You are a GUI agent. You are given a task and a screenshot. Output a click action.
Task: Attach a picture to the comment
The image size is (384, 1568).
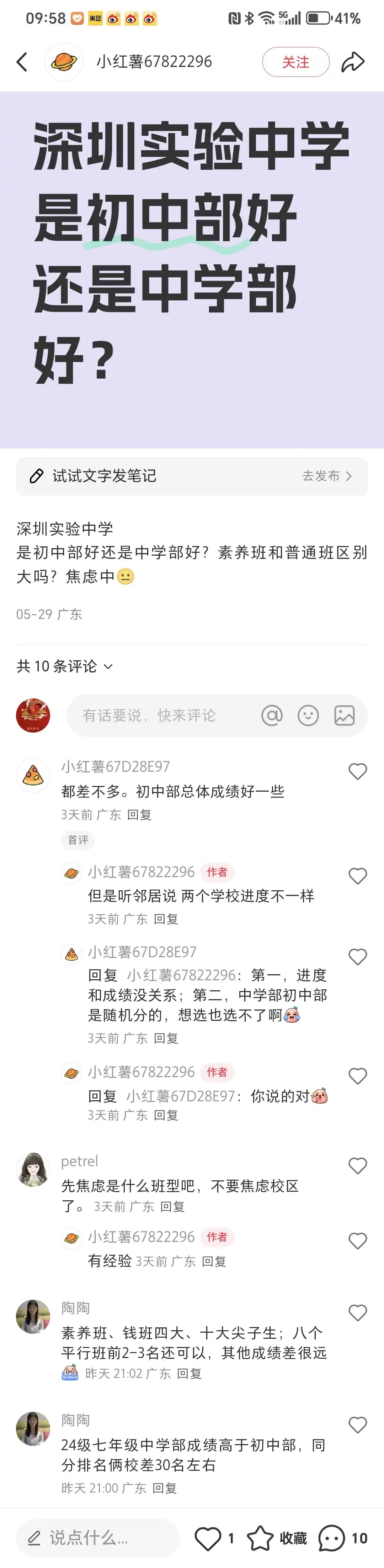coord(345,715)
